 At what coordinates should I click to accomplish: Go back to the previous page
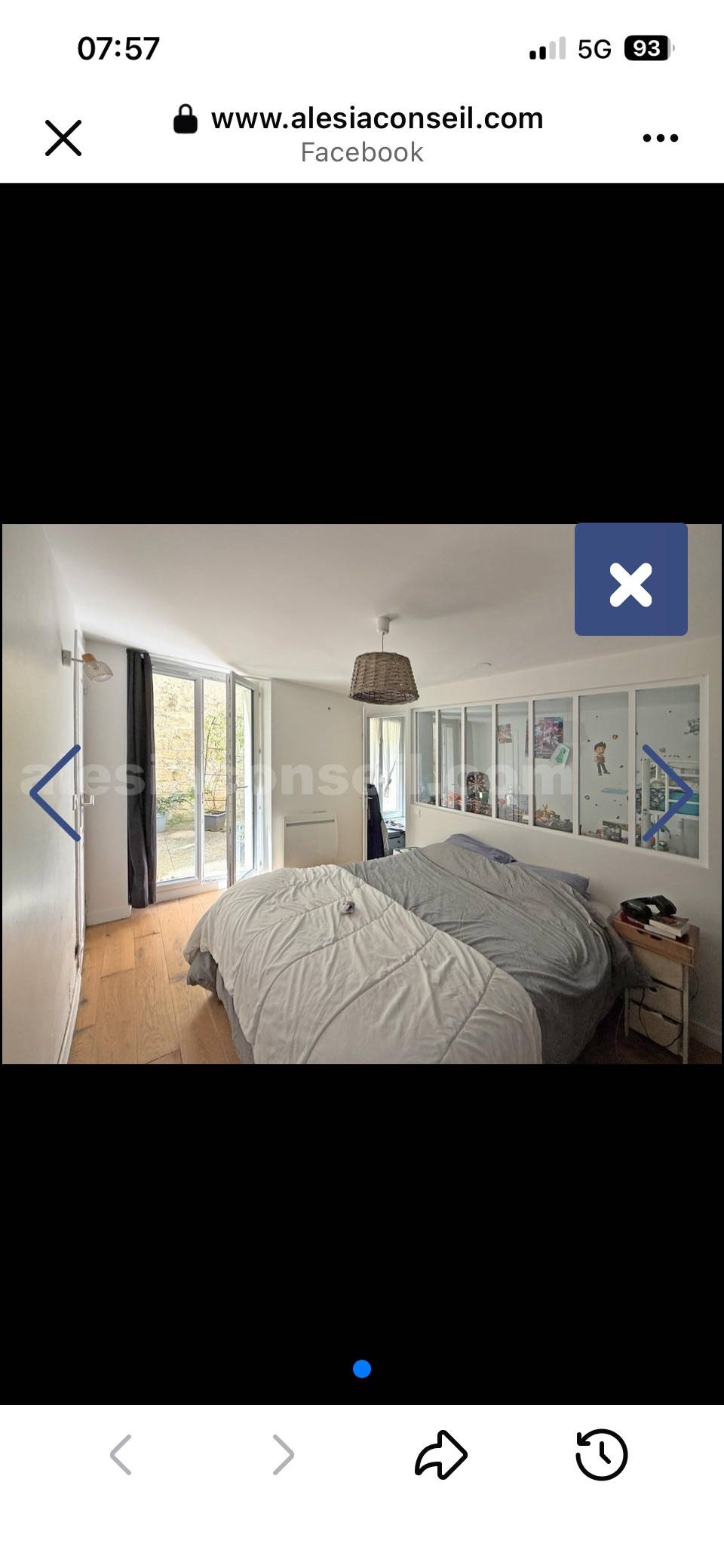pos(121,1455)
